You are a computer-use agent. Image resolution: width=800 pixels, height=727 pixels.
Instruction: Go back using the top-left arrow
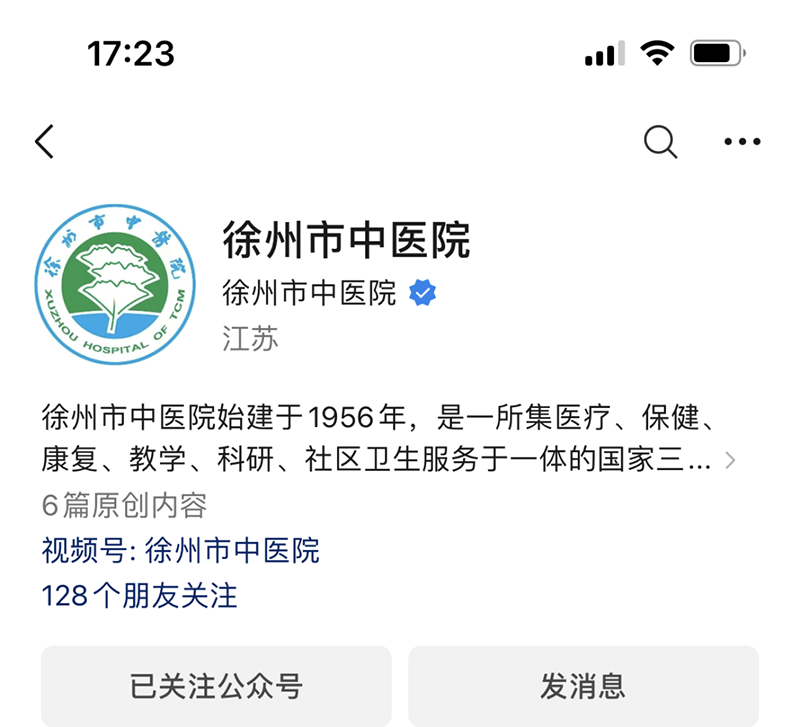pyautogui.click(x=45, y=142)
